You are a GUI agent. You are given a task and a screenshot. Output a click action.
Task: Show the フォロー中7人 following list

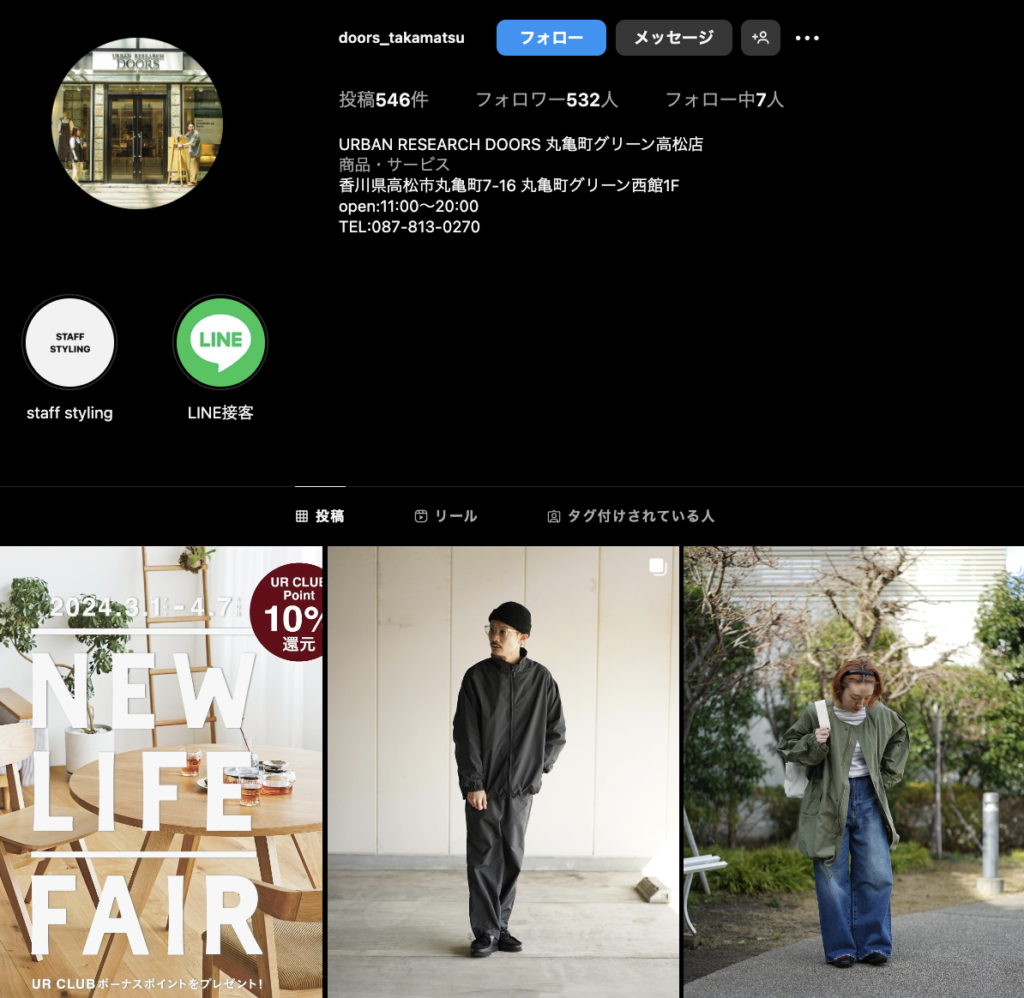pos(724,100)
